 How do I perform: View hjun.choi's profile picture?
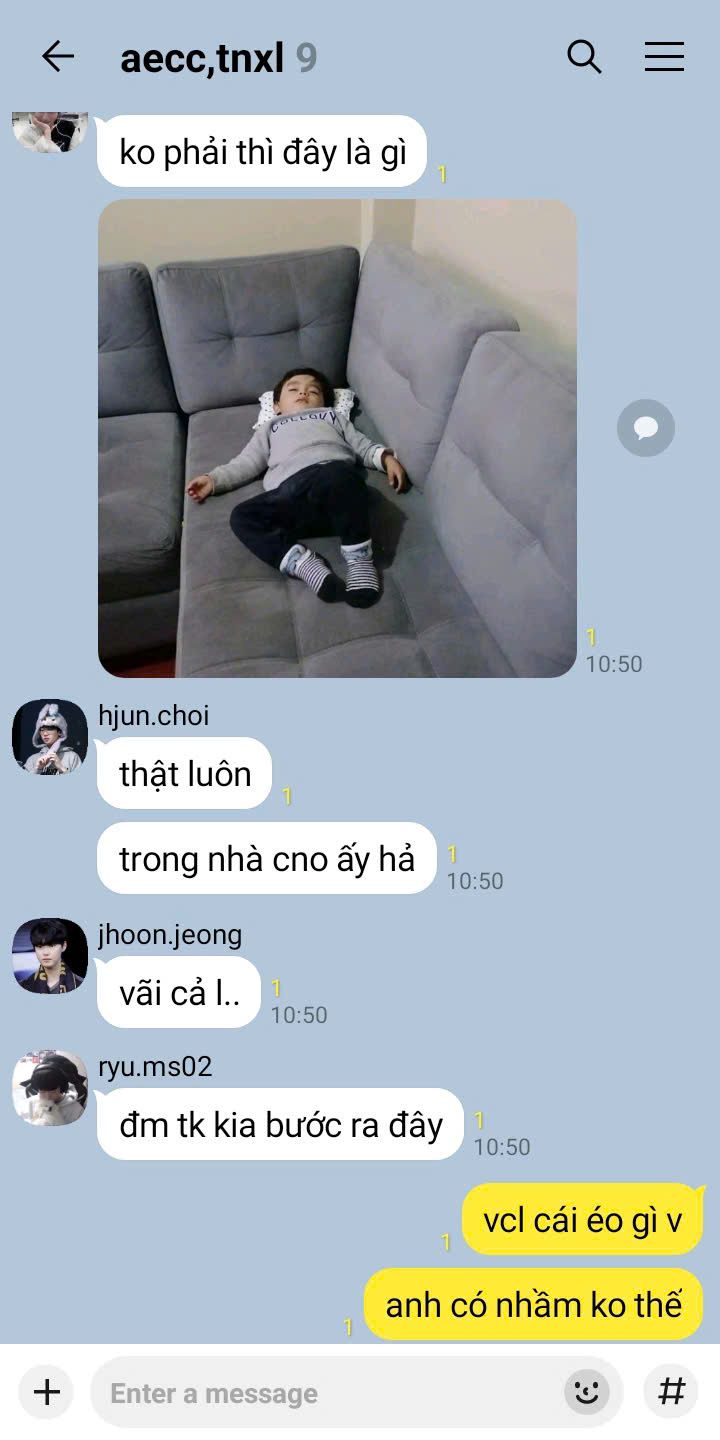[x=50, y=737]
